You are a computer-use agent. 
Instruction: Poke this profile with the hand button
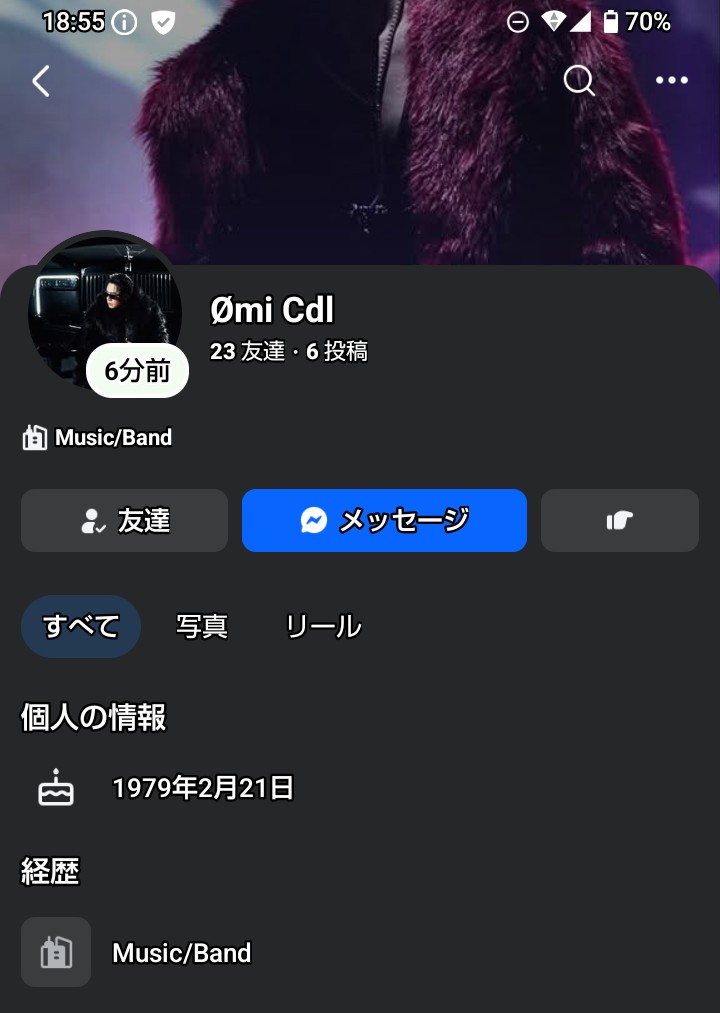620,520
